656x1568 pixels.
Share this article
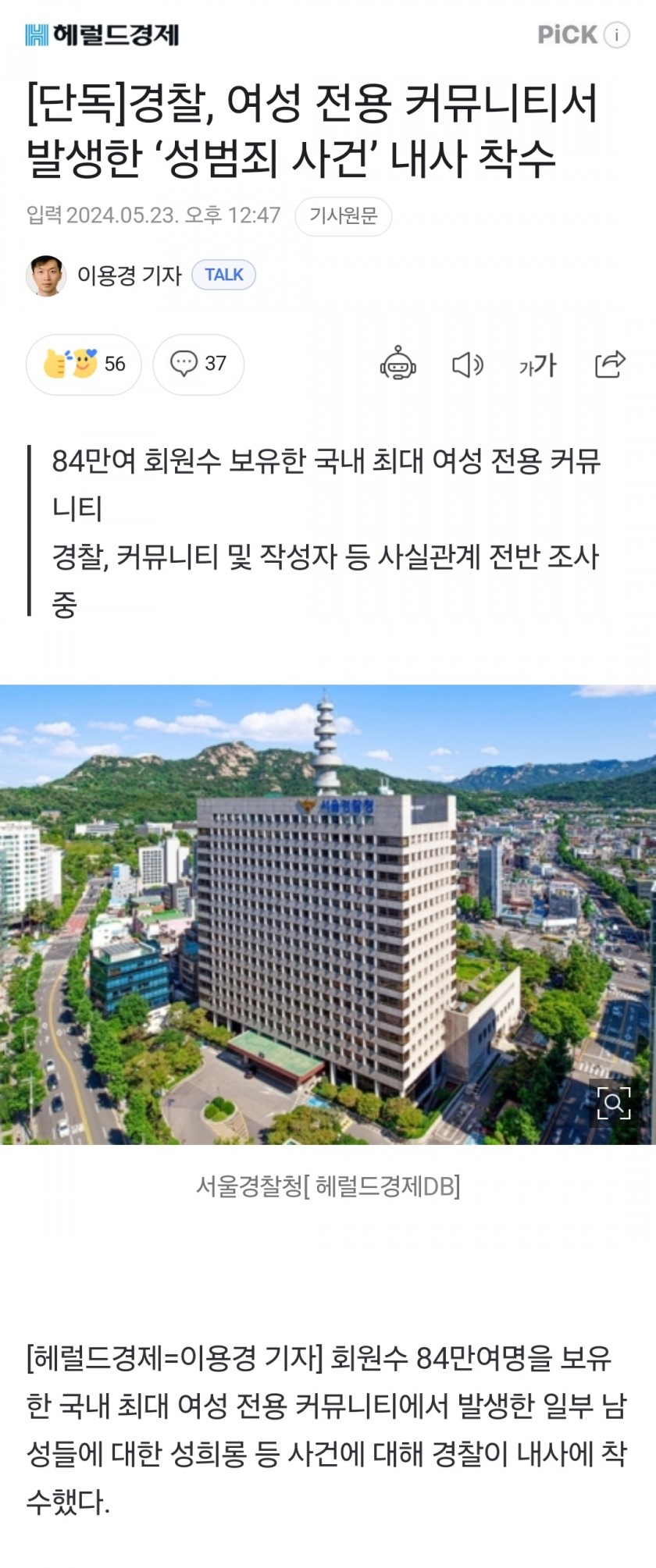610,364
